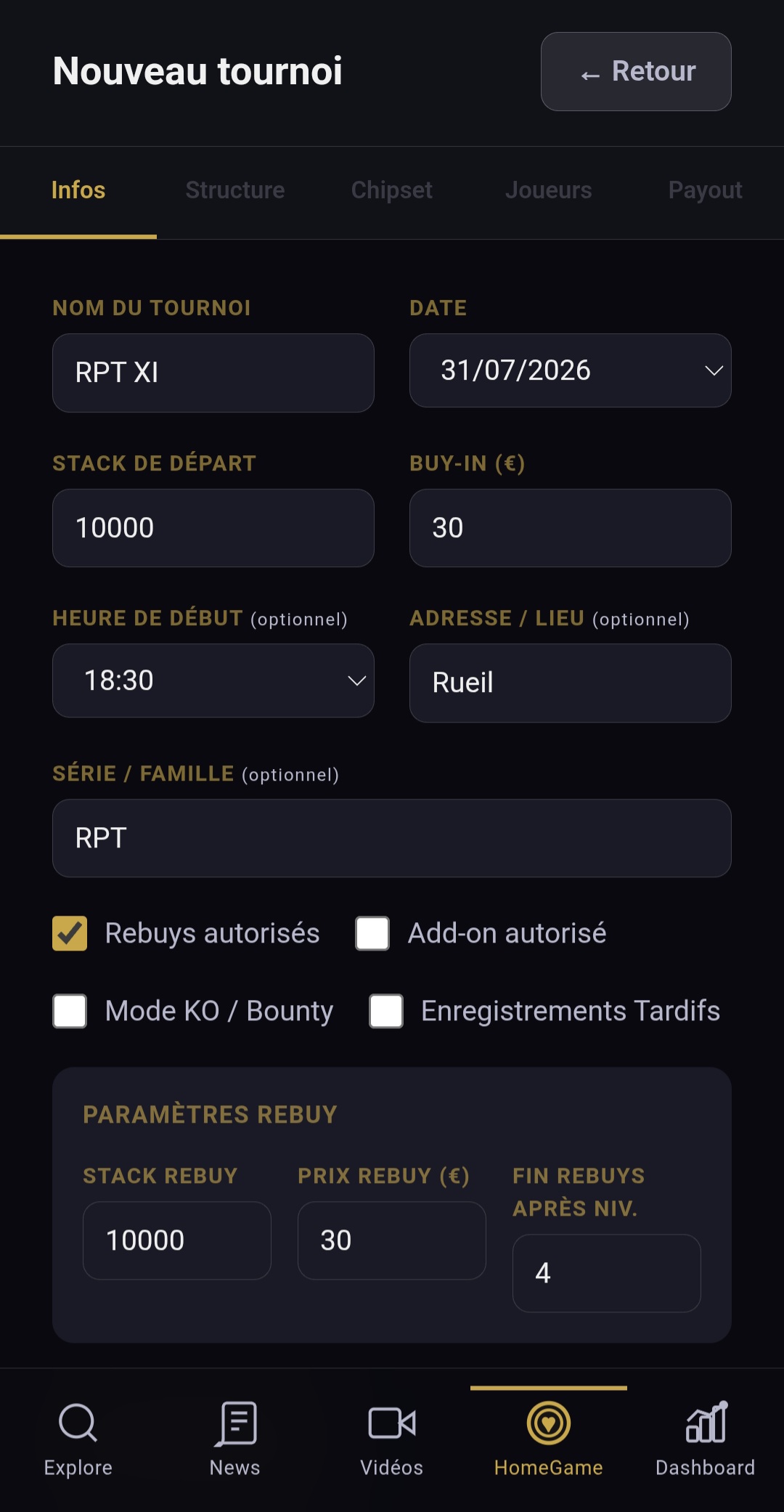Enable Mode KO / Bounty
Screen dimensions: 784x1512
pos(70,1011)
